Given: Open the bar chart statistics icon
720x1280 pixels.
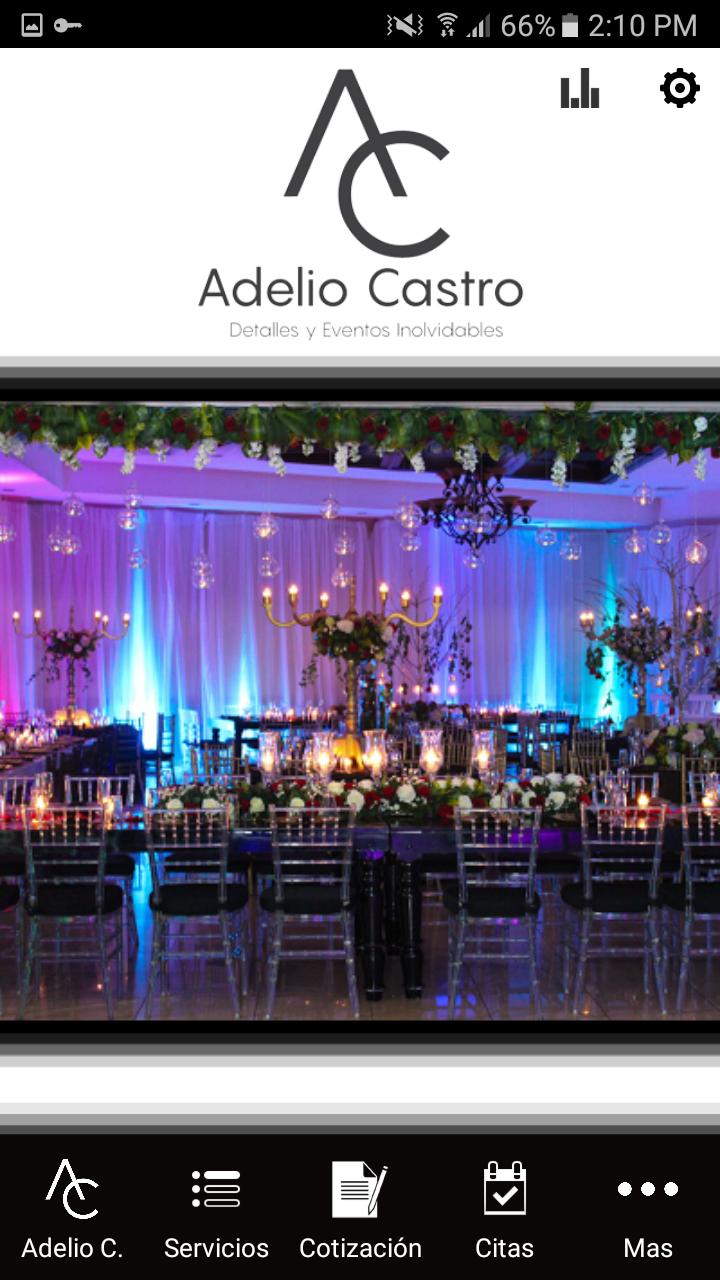Looking at the screenshot, I should point(579,89).
